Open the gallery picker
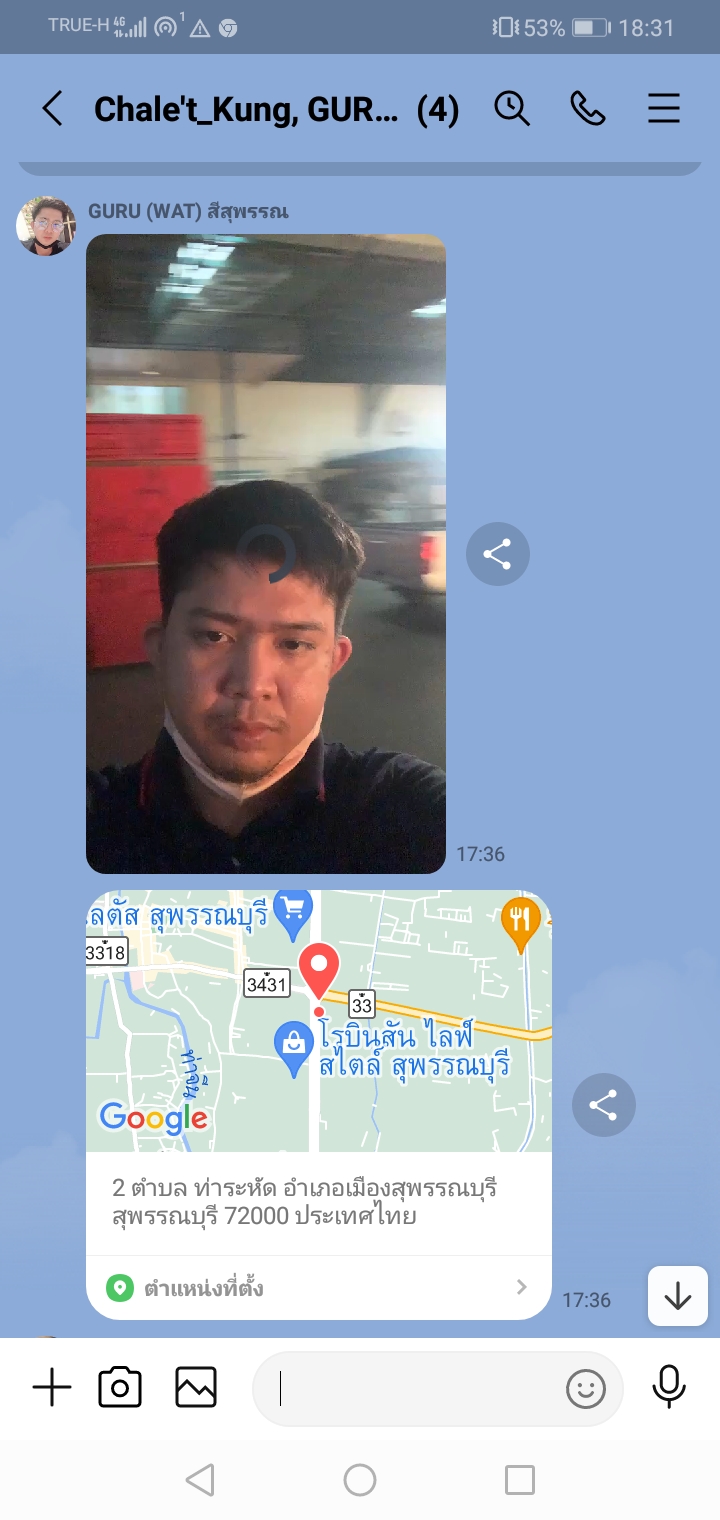Viewport: 720px width, 1520px height. click(196, 1388)
